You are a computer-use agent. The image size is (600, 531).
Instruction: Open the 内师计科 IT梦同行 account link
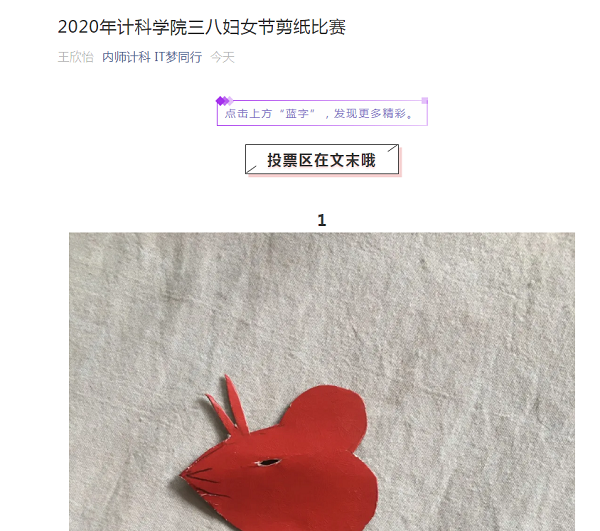point(152,57)
